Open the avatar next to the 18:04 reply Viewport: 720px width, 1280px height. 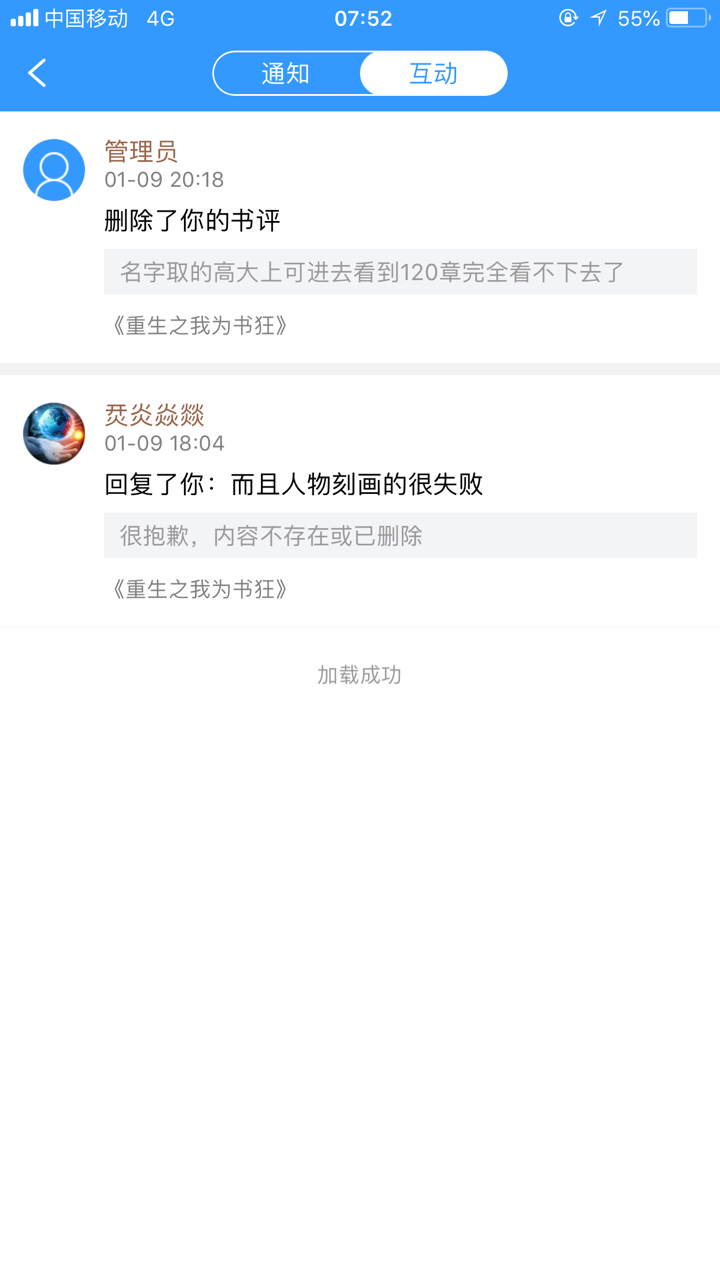[x=54, y=434]
